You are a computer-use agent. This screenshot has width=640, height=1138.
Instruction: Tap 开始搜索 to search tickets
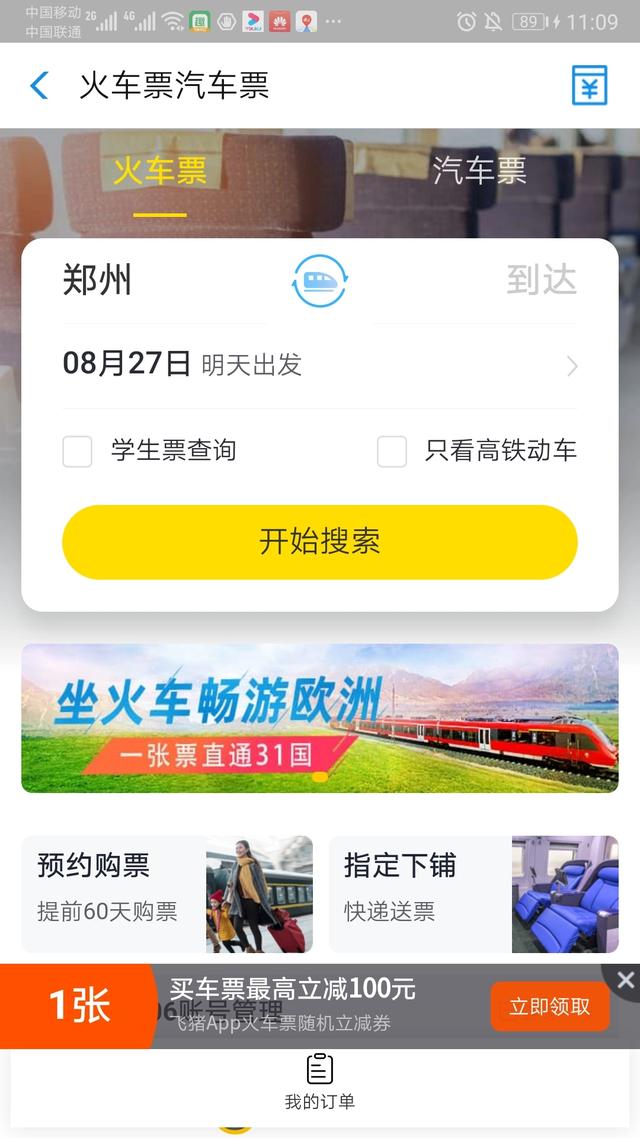320,542
